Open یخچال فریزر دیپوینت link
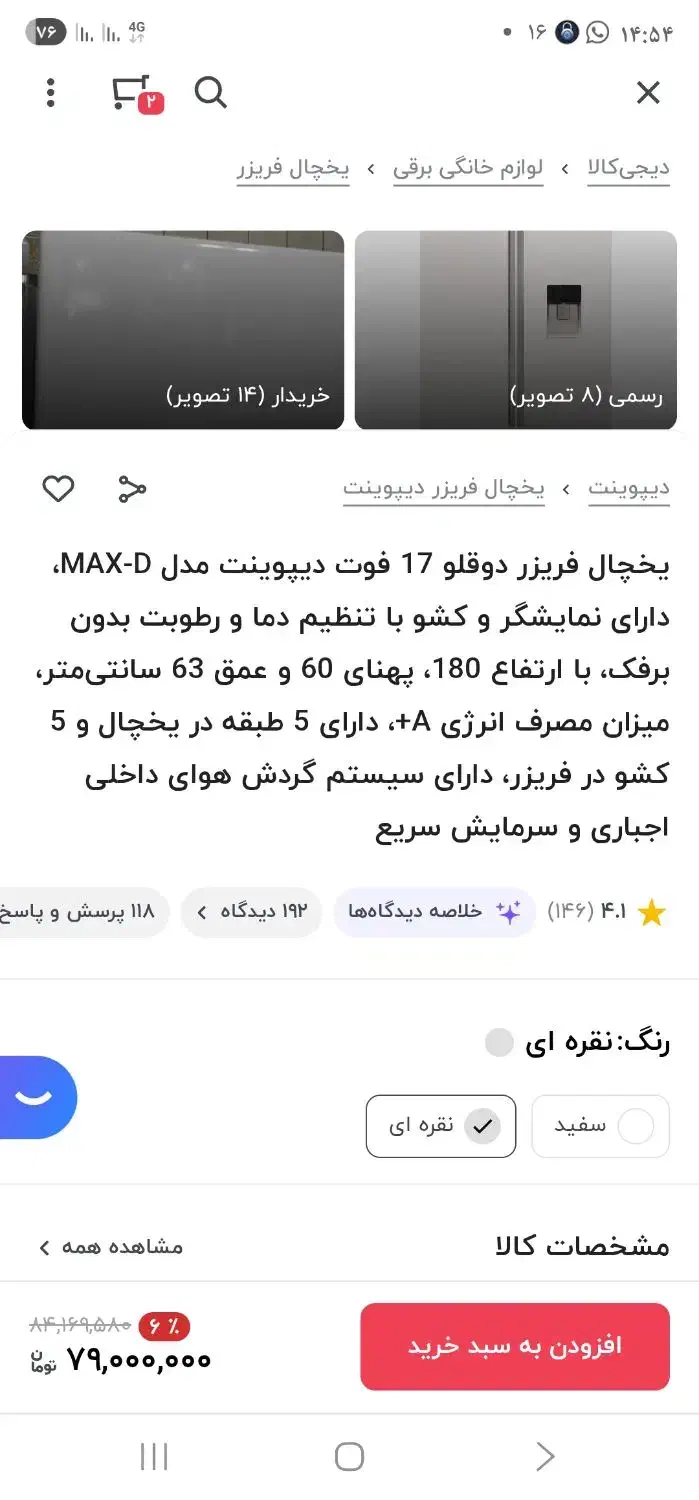The image size is (699, 1500). (x=444, y=488)
